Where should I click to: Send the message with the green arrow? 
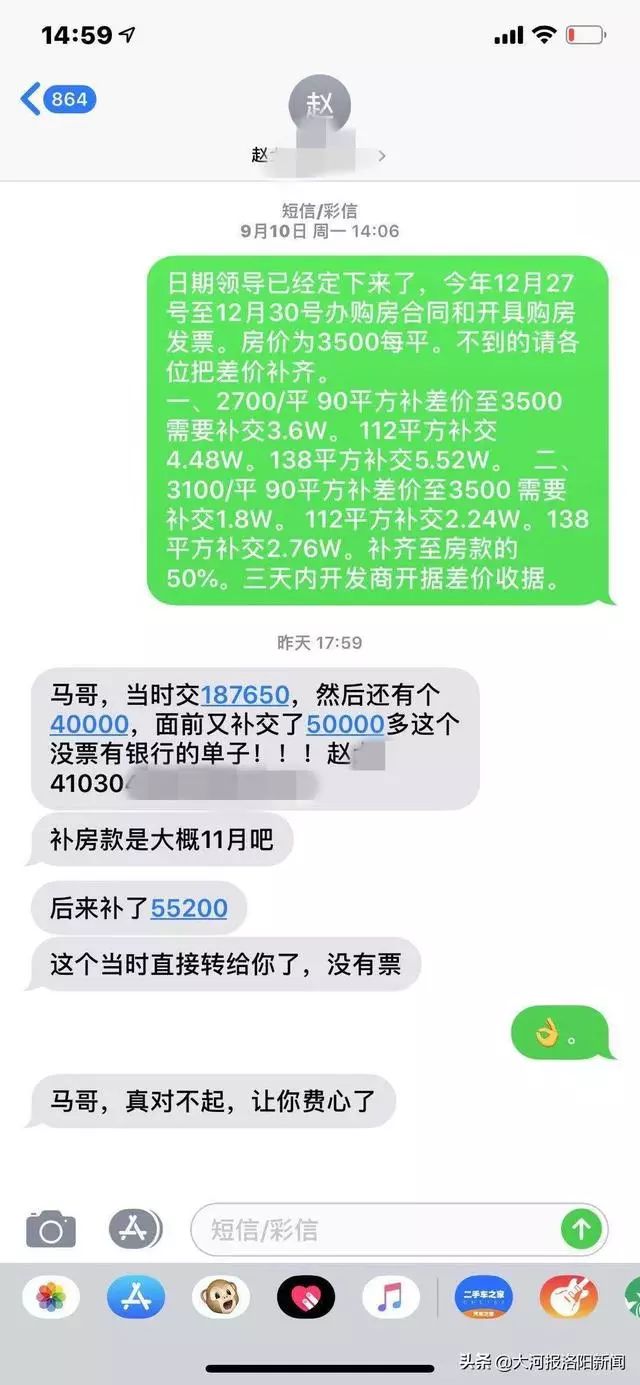coord(581,1228)
